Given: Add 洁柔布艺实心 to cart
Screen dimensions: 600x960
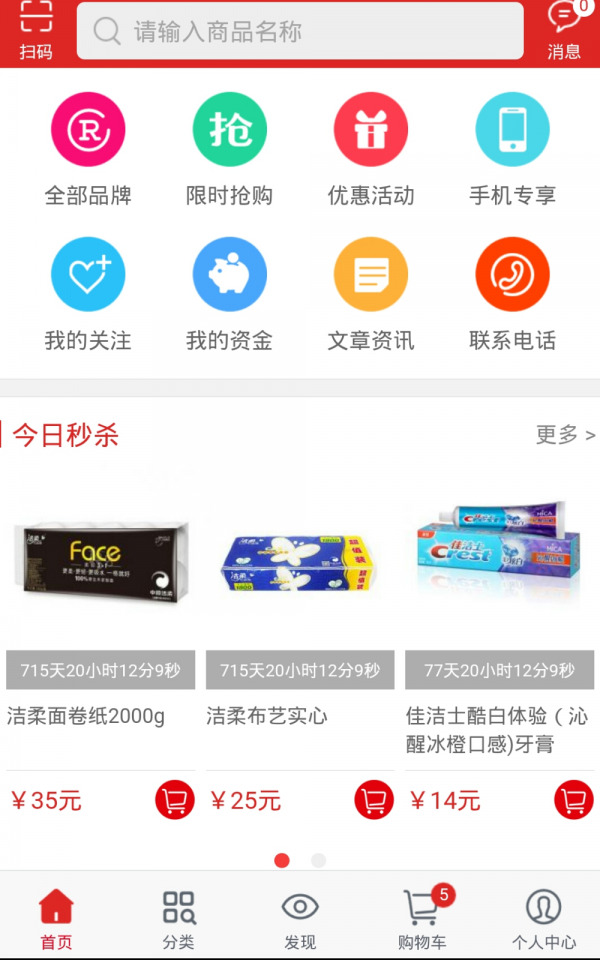Looking at the screenshot, I should click(374, 800).
